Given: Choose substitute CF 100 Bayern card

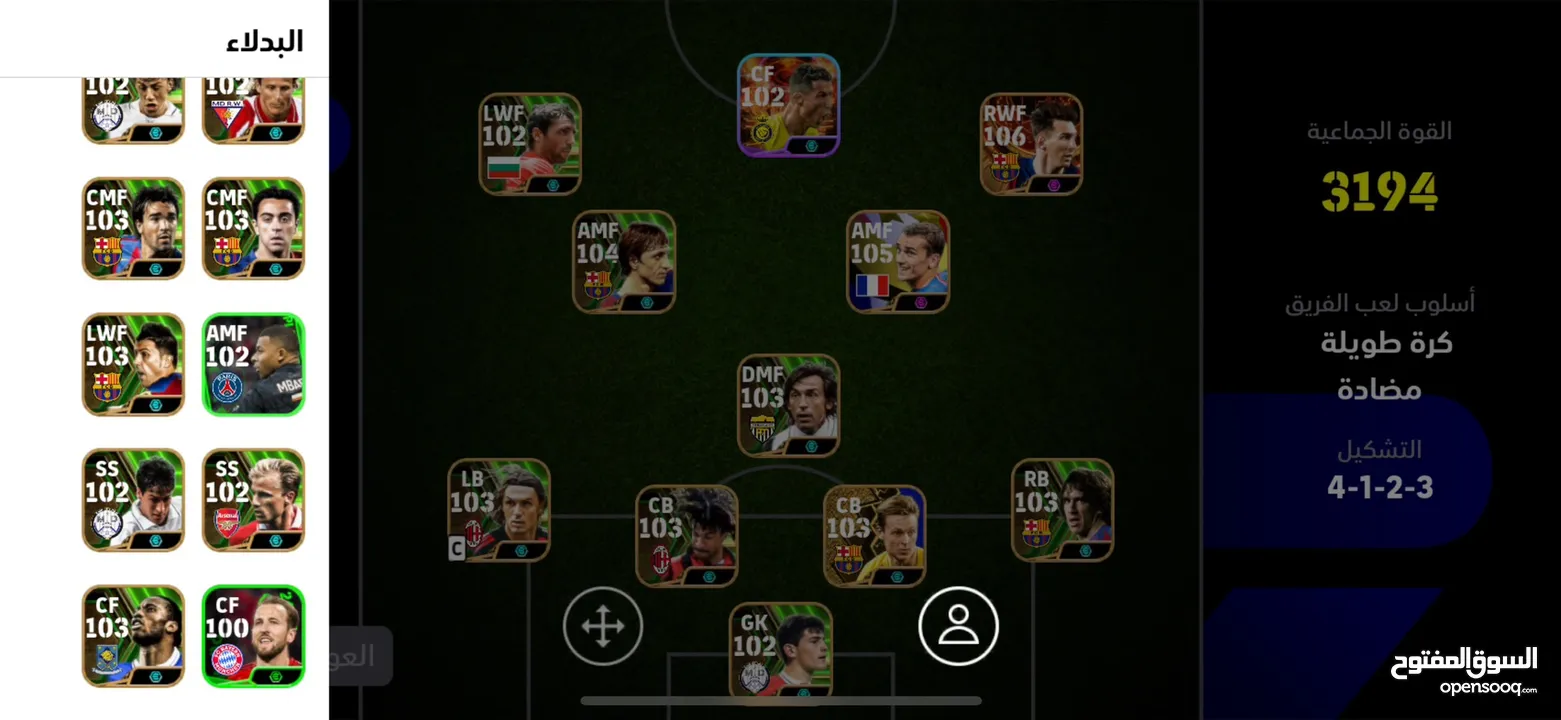Looking at the screenshot, I should (x=253, y=636).
